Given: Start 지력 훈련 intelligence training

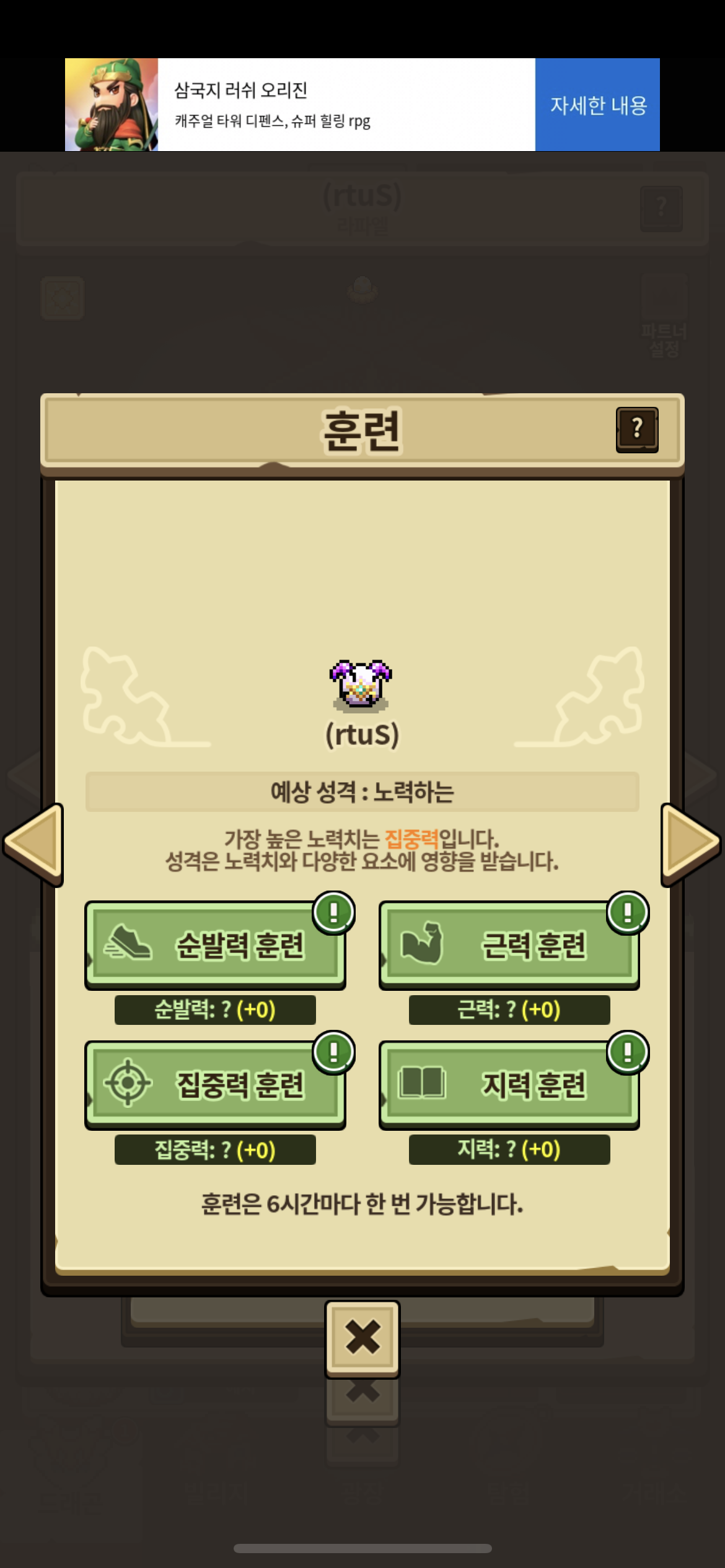Looking at the screenshot, I should tap(509, 1085).
